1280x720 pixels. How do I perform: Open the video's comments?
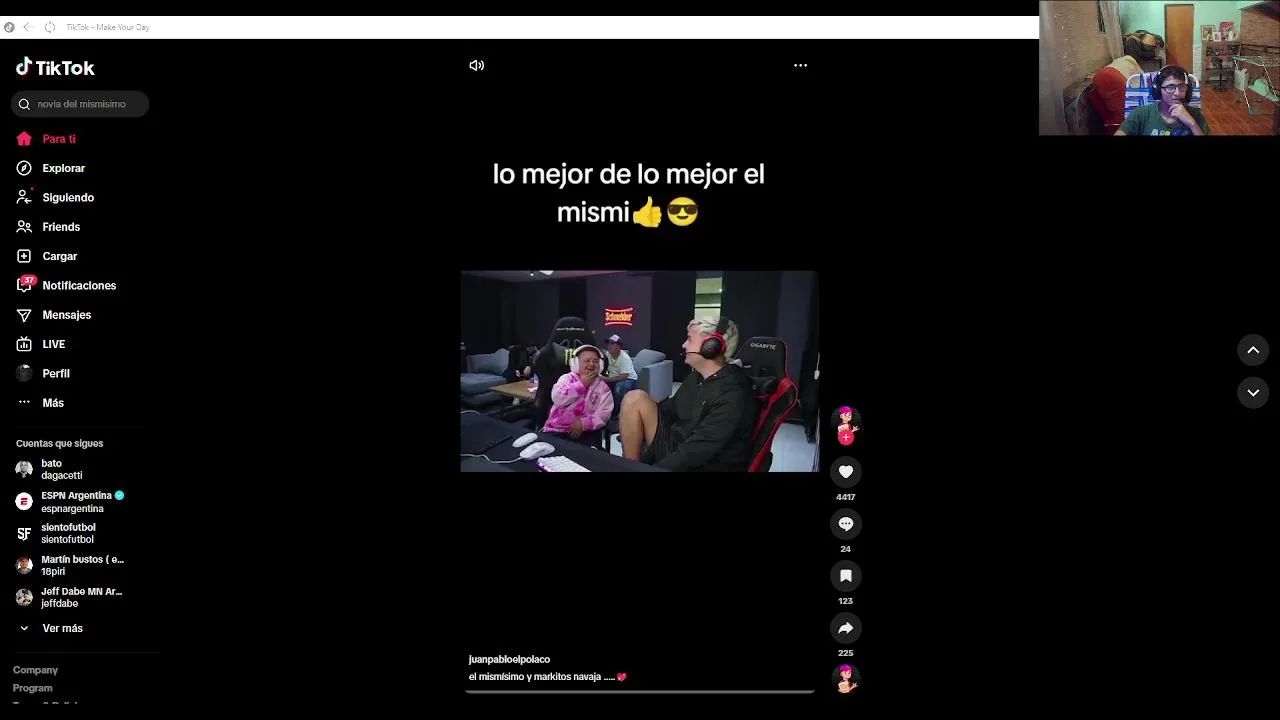coord(846,524)
